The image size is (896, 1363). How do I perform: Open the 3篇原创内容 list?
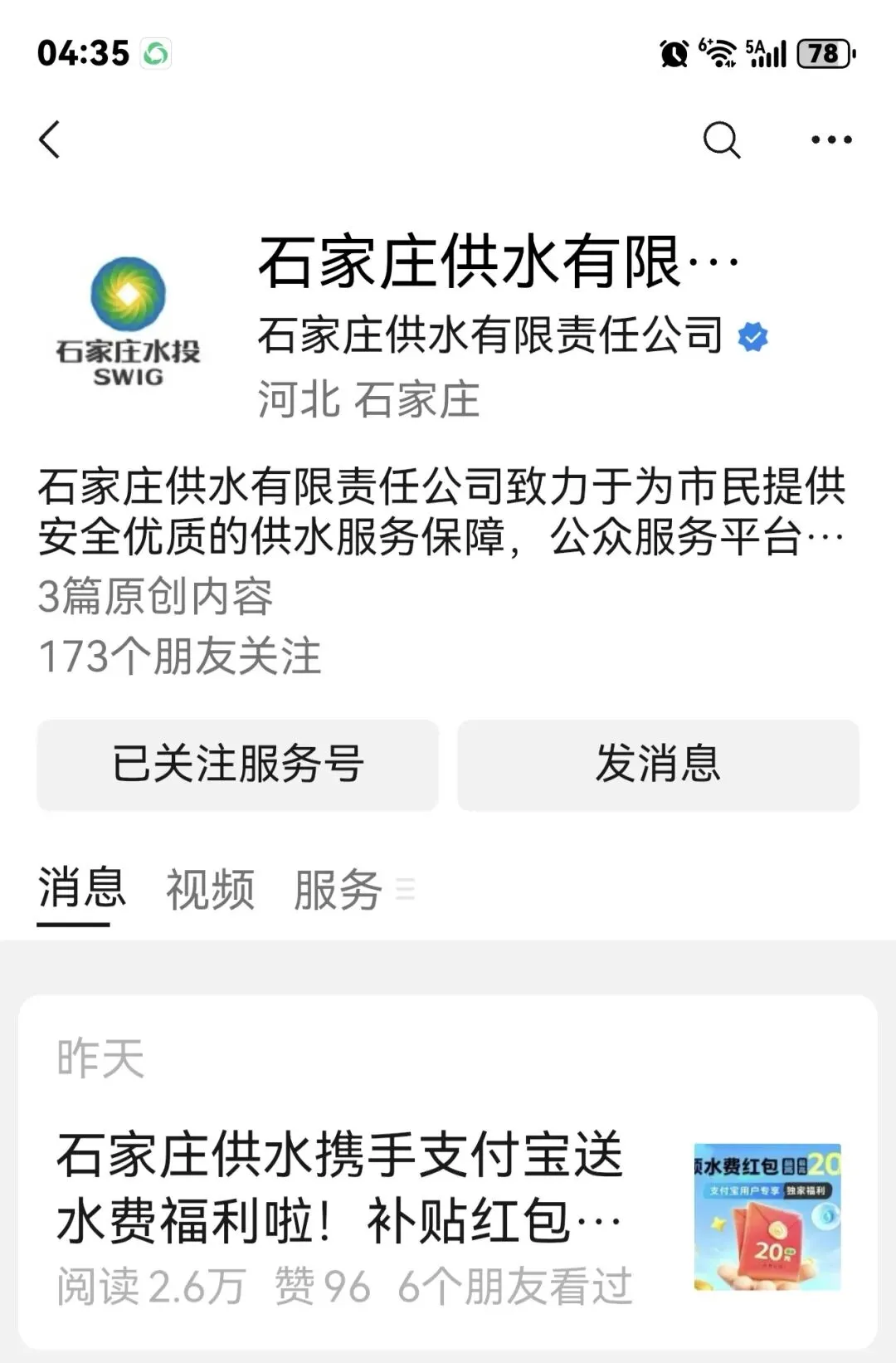click(x=155, y=597)
